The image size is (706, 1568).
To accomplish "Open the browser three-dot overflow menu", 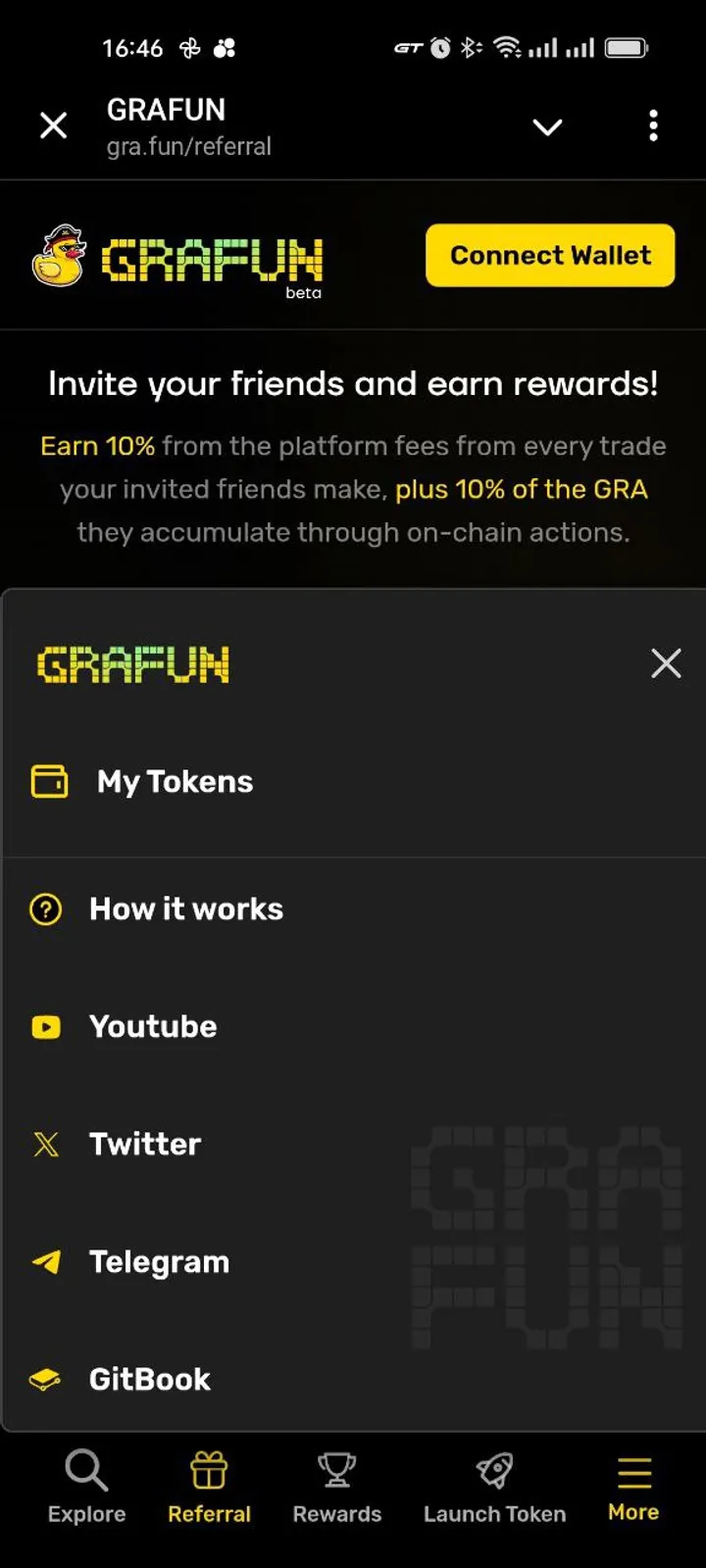I will pos(653,125).
